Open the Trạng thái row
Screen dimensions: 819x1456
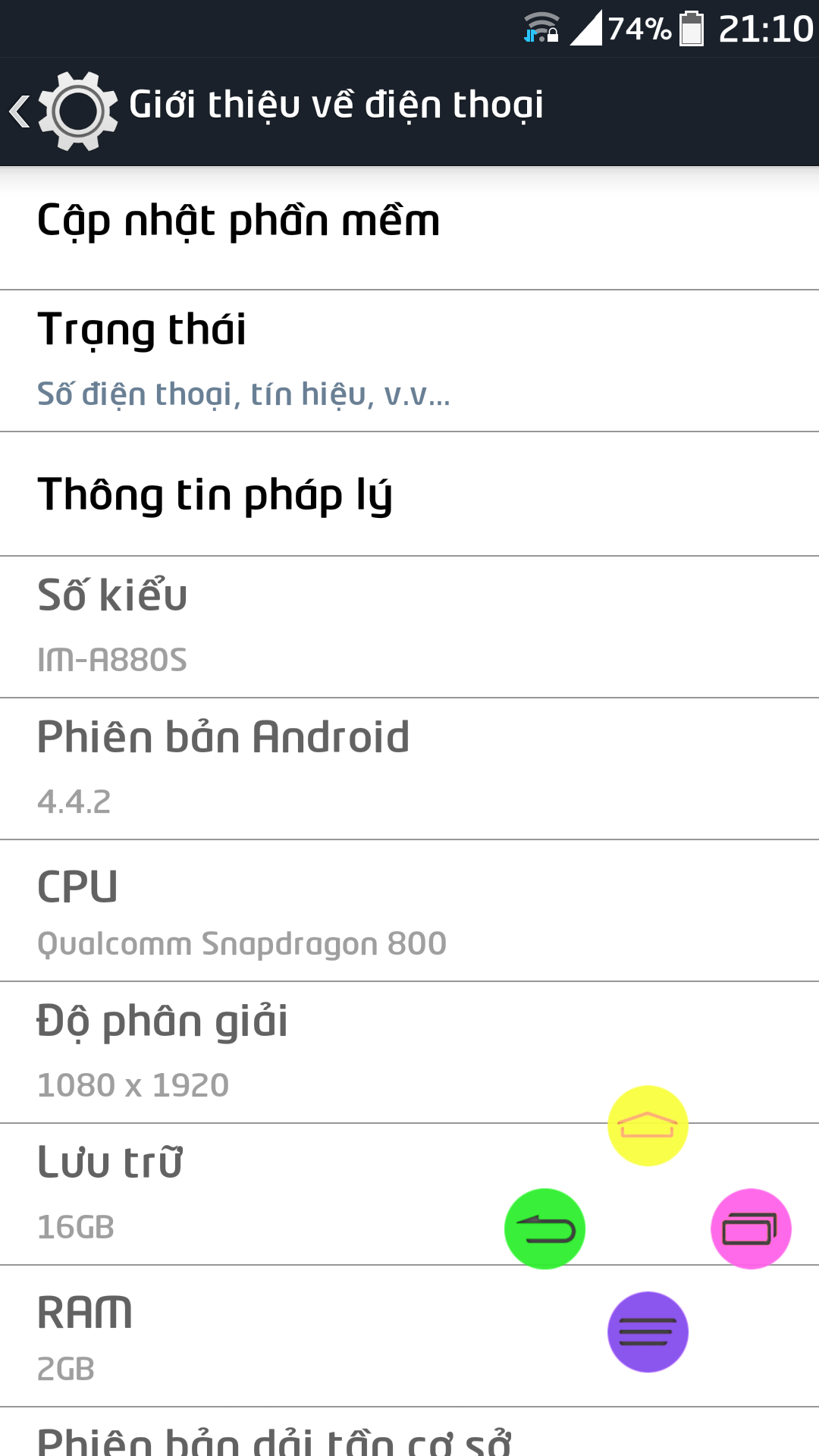pyautogui.click(x=409, y=360)
